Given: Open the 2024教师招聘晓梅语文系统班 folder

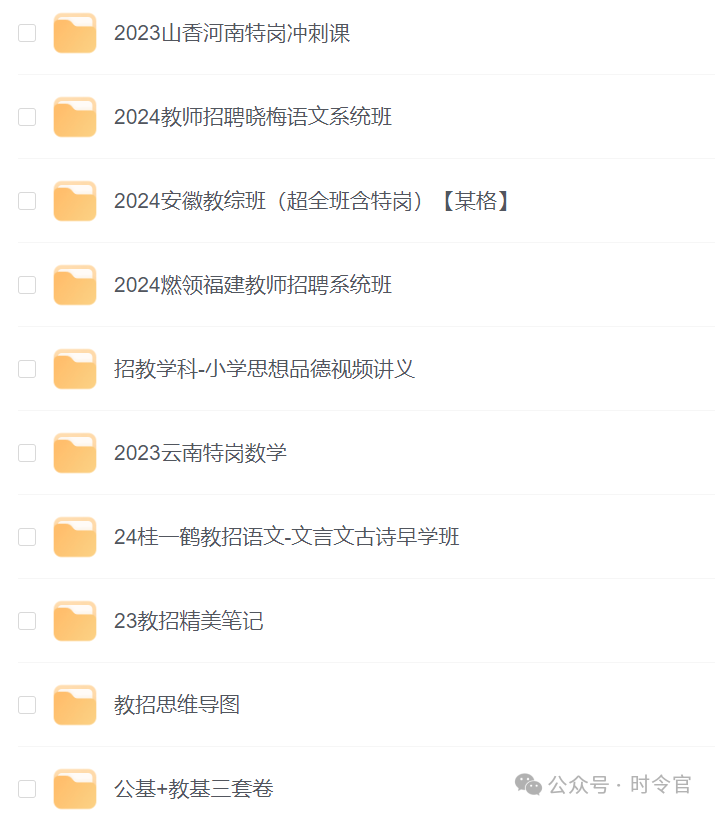Looking at the screenshot, I should click(x=252, y=117).
